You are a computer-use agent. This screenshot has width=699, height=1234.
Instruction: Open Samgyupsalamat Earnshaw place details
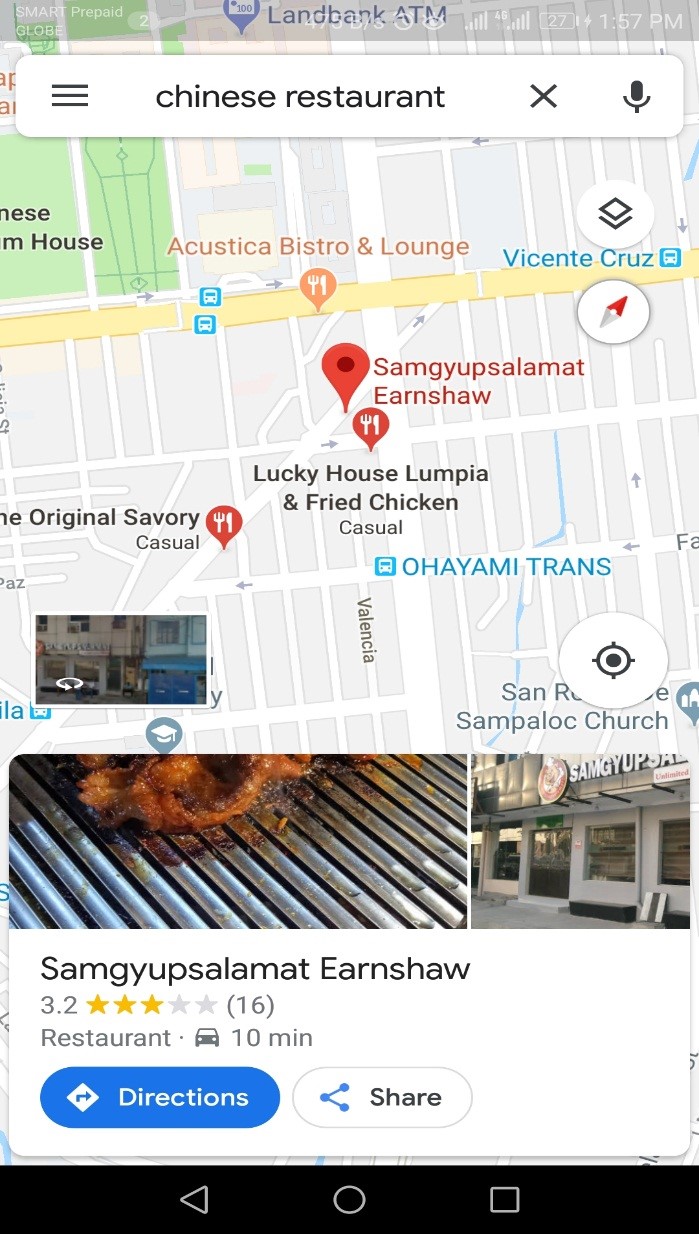click(255, 969)
